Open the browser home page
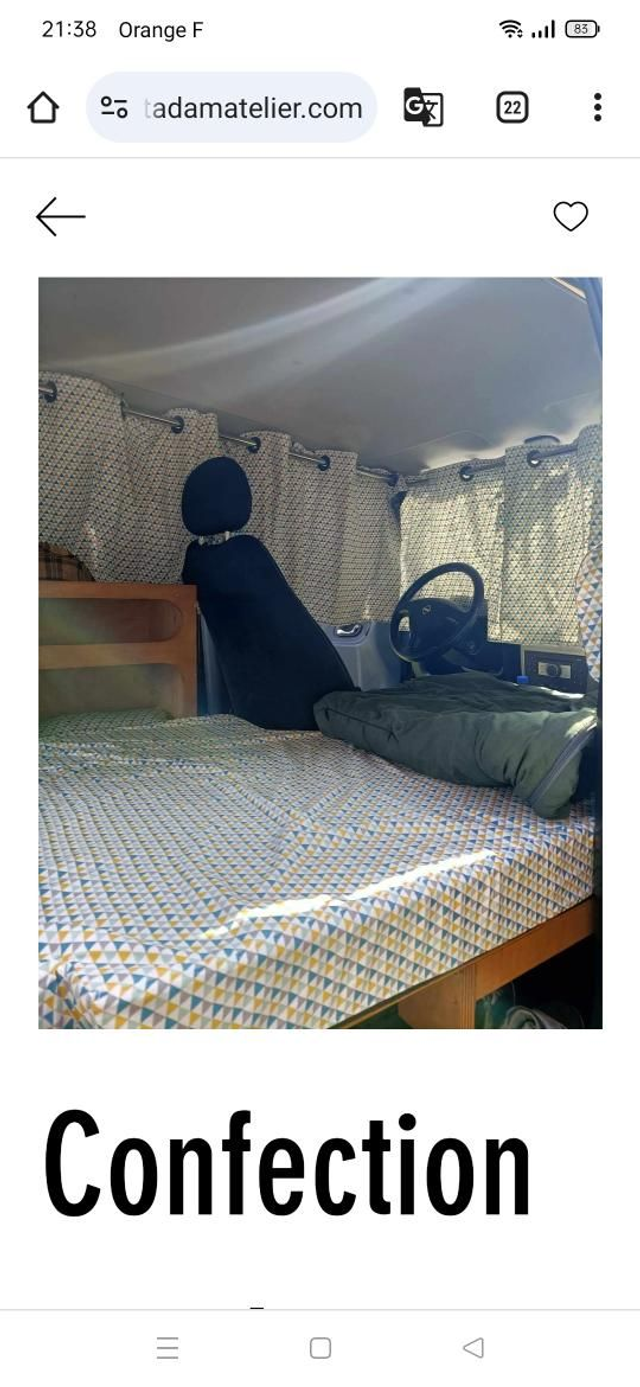This screenshot has width=640, height=1387. pos(42,107)
